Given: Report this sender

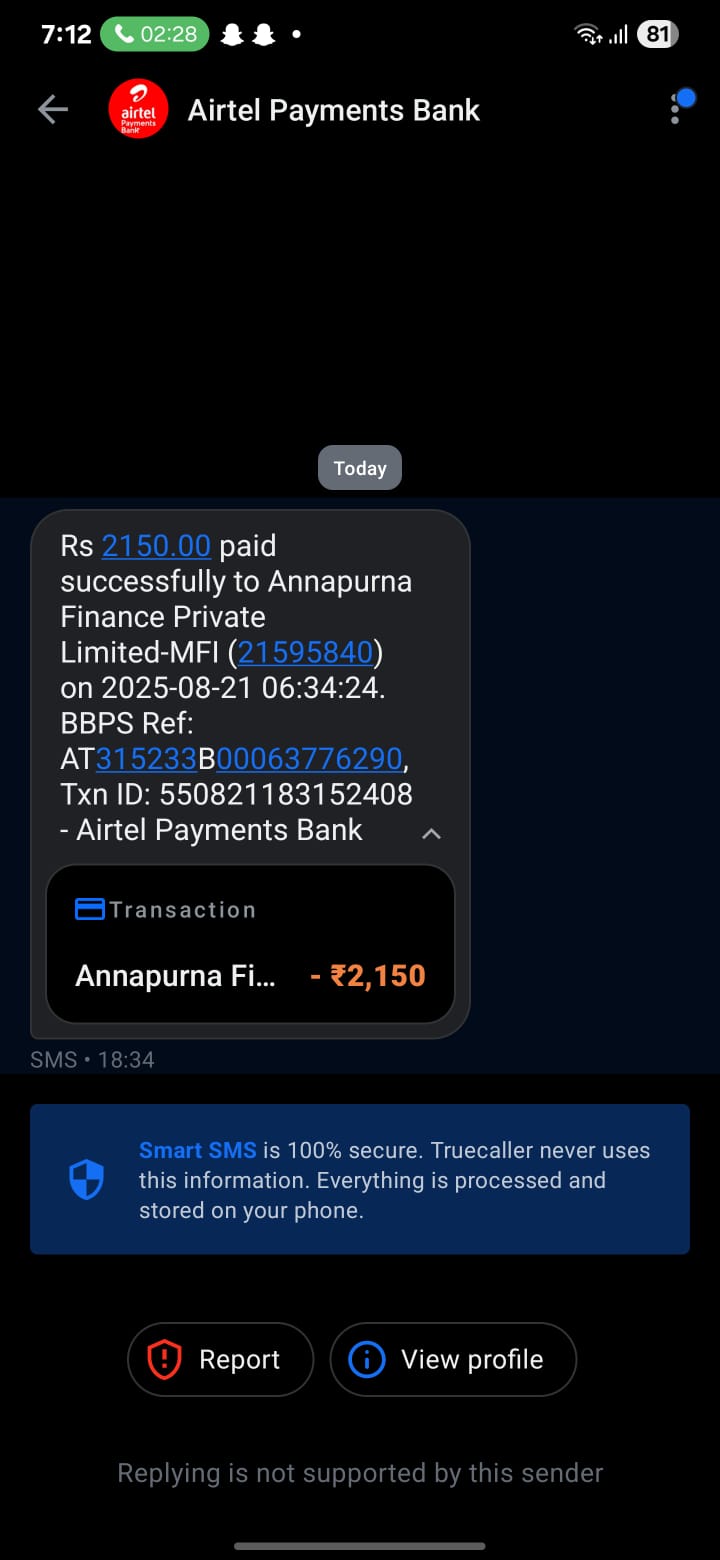Looking at the screenshot, I should click(x=220, y=1360).
